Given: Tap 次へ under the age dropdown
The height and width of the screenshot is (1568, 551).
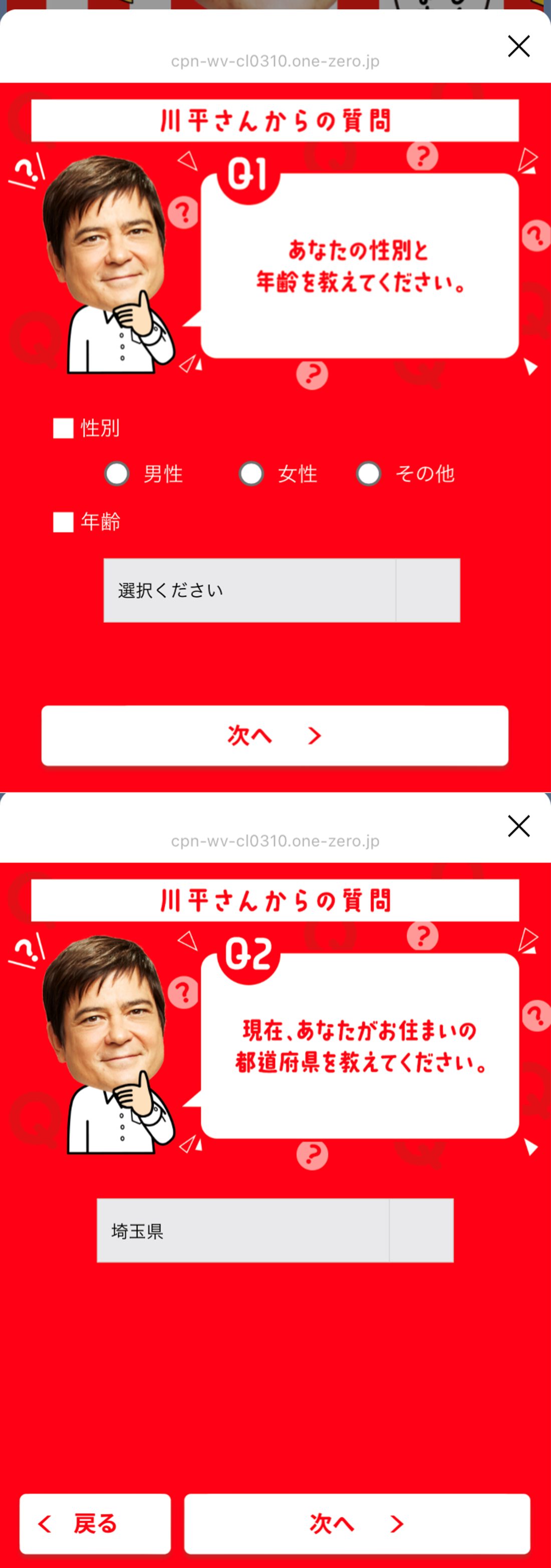Looking at the screenshot, I should pyautogui.click(x=274, y=735).
